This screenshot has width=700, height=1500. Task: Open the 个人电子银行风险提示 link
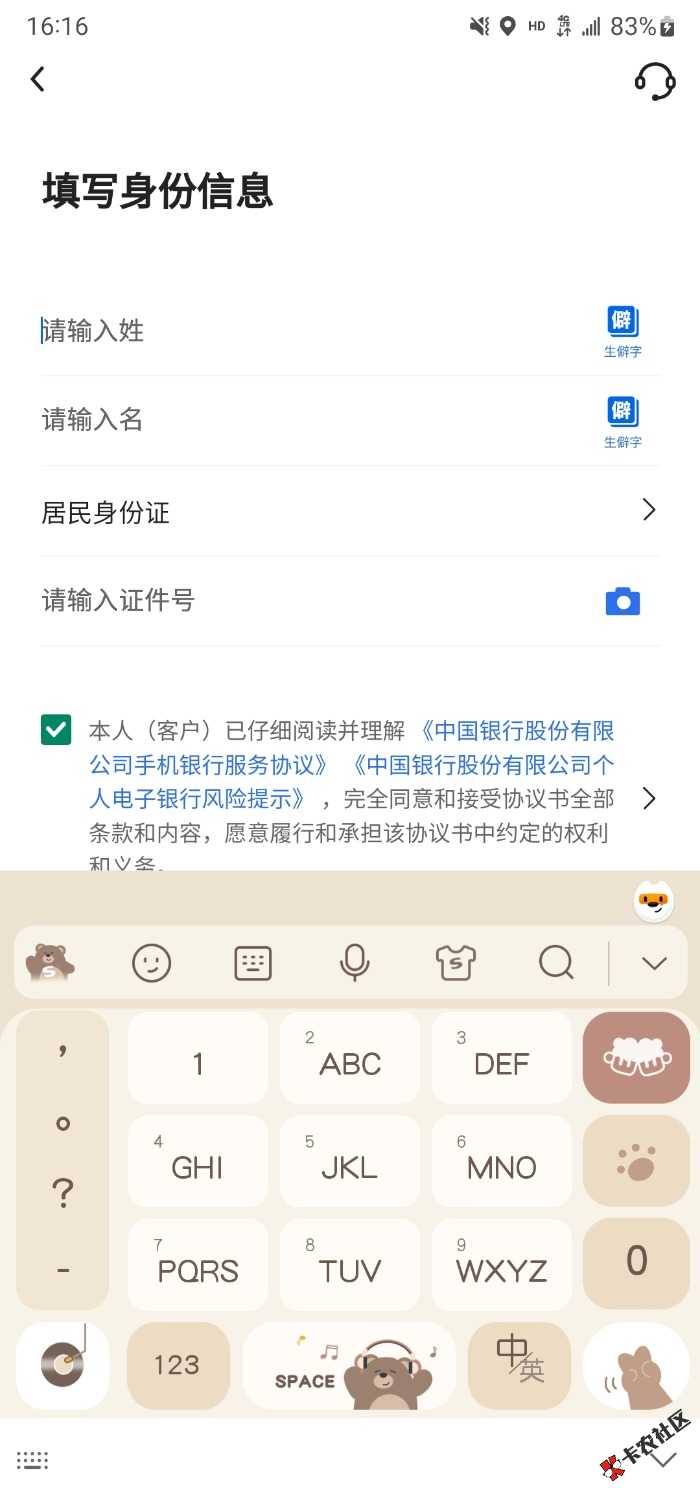(x=200, y=799)
